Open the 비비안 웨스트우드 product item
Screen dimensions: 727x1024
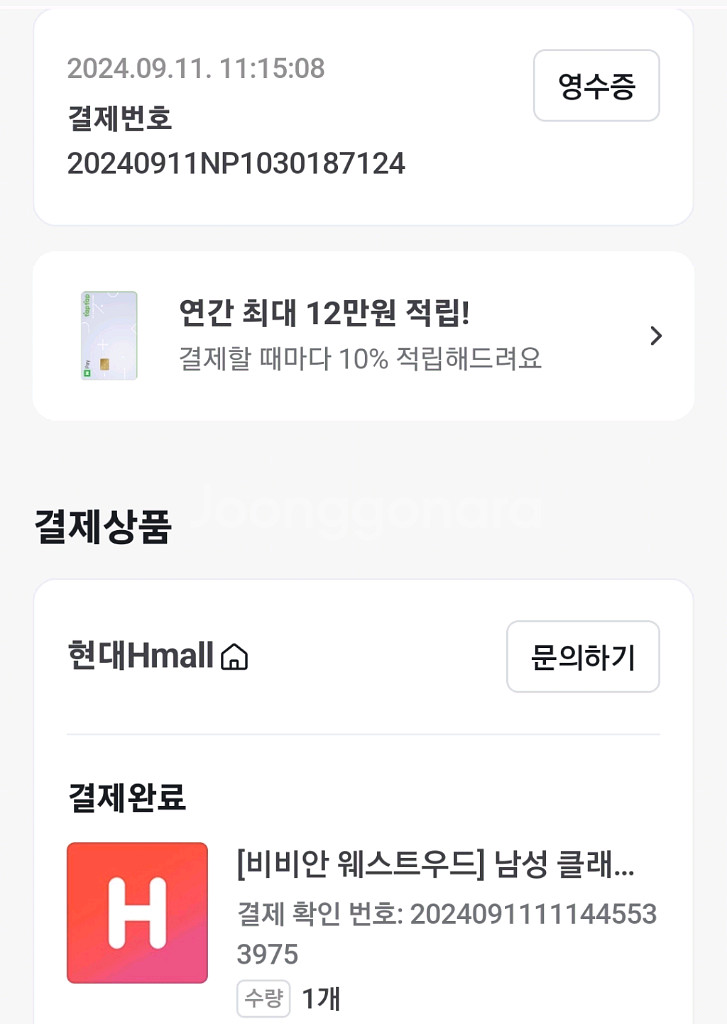click(435, 864)
